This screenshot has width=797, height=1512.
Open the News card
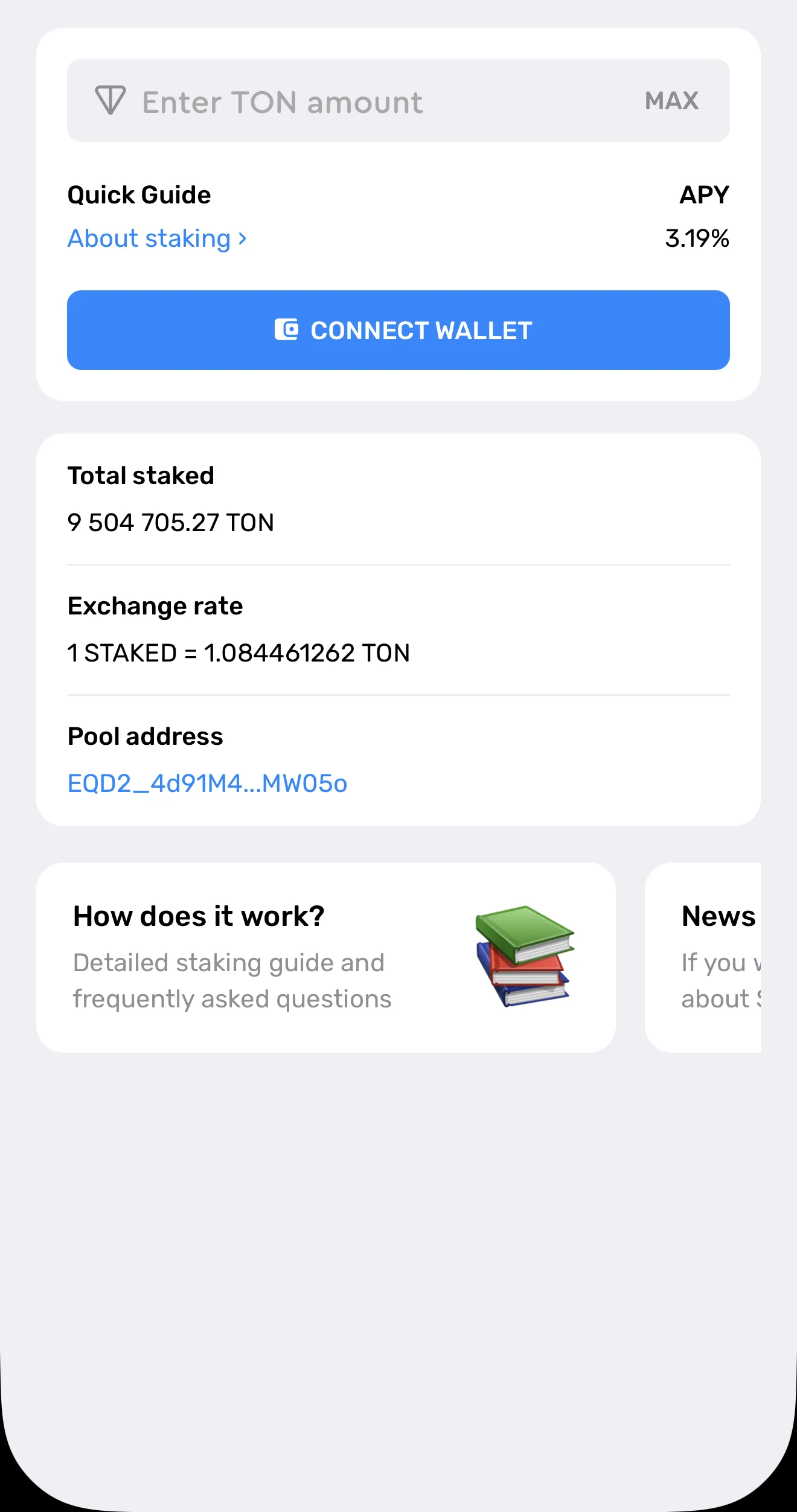click(x=703, y=957)
